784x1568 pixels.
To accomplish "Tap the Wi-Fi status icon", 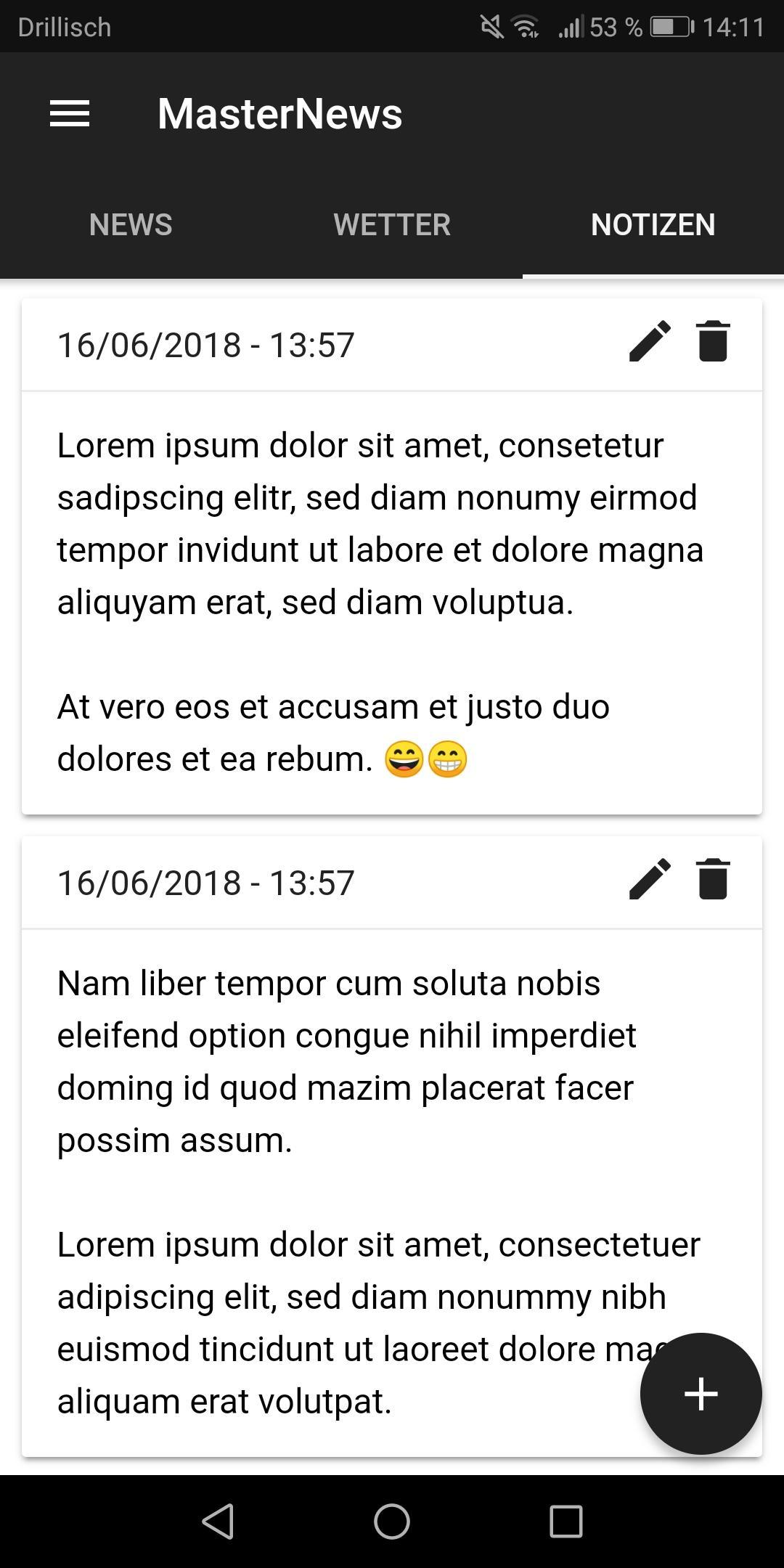I will coord(525,27).
